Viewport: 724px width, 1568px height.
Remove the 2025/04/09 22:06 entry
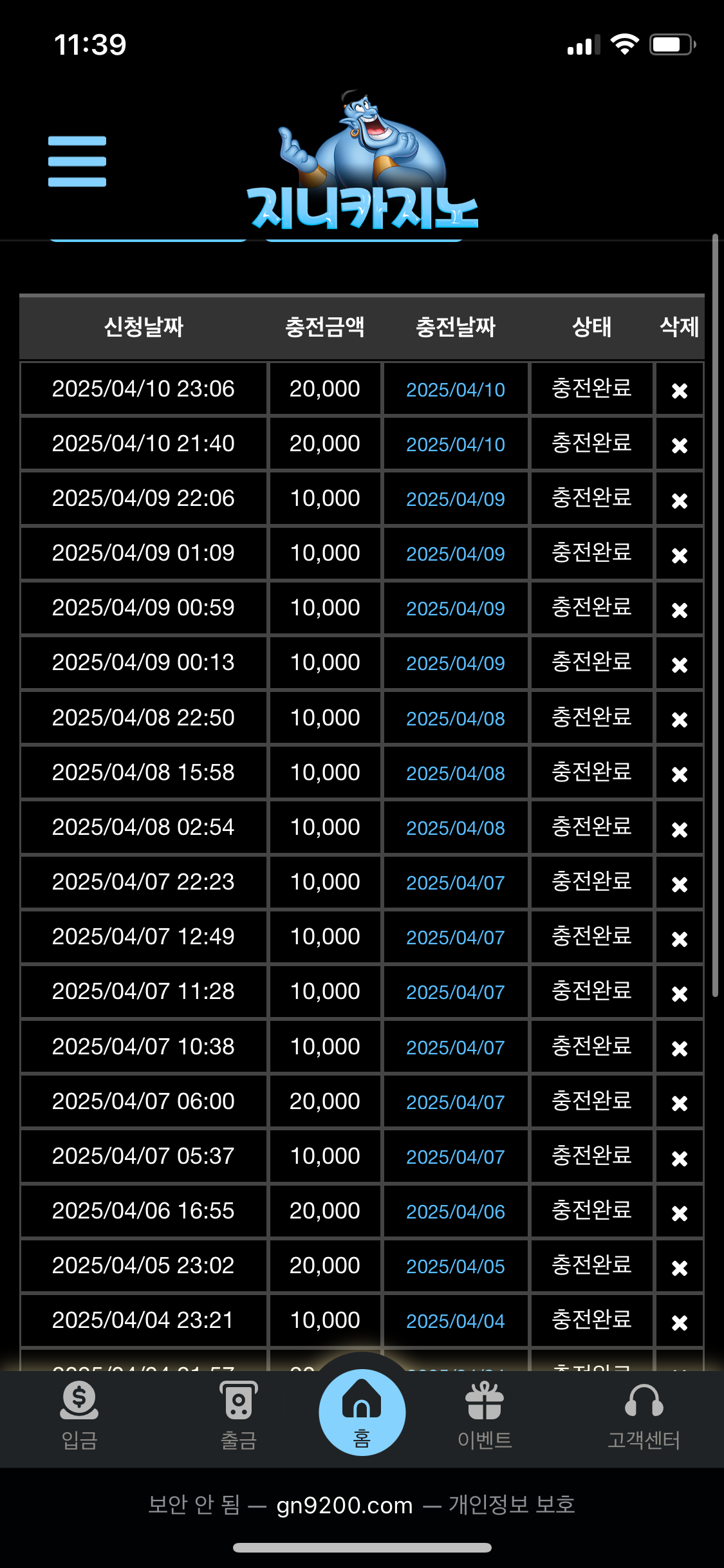(680, 501)
